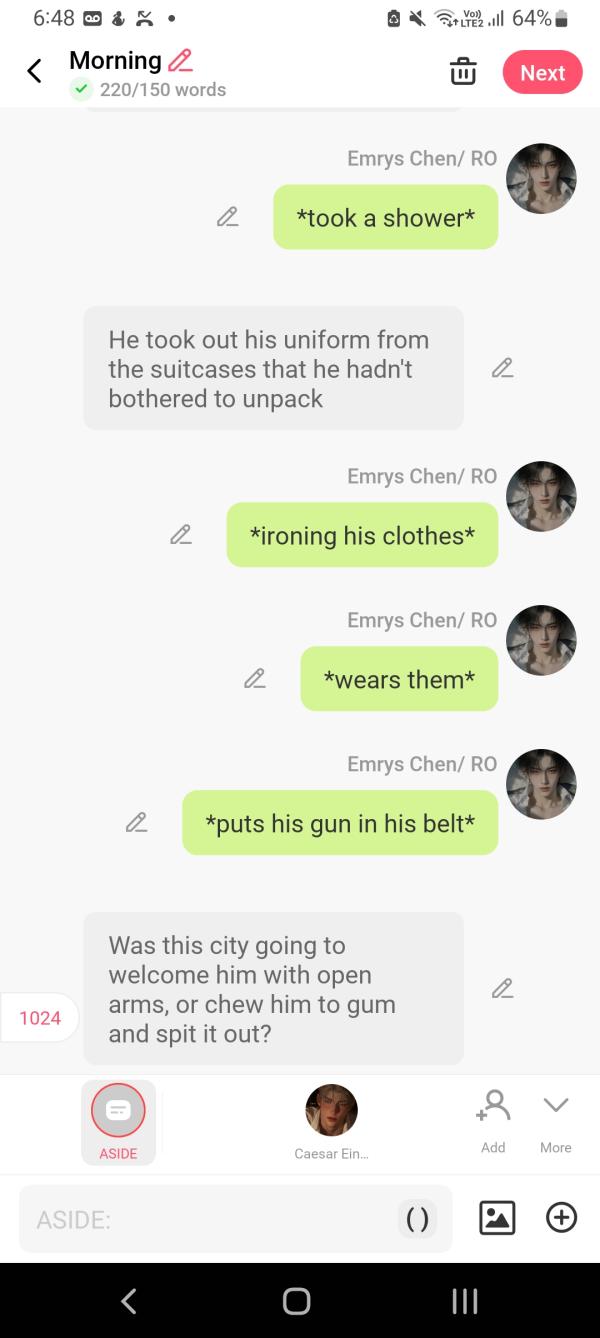Edit the "He took out his uniform" narration
Screen dimensions: 600x1338
pos(502,368)
